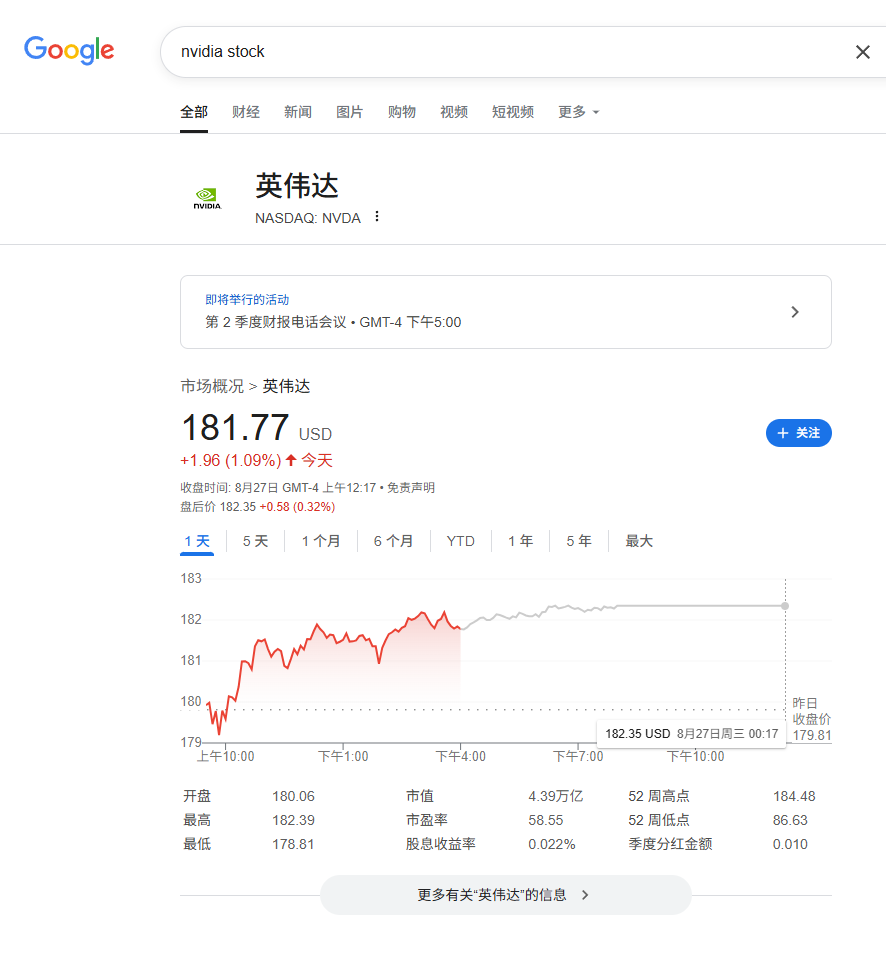Open the 市场概况 breadcrumb link
The height and width of the screenshot is (958, 886).
coord(212,386)
